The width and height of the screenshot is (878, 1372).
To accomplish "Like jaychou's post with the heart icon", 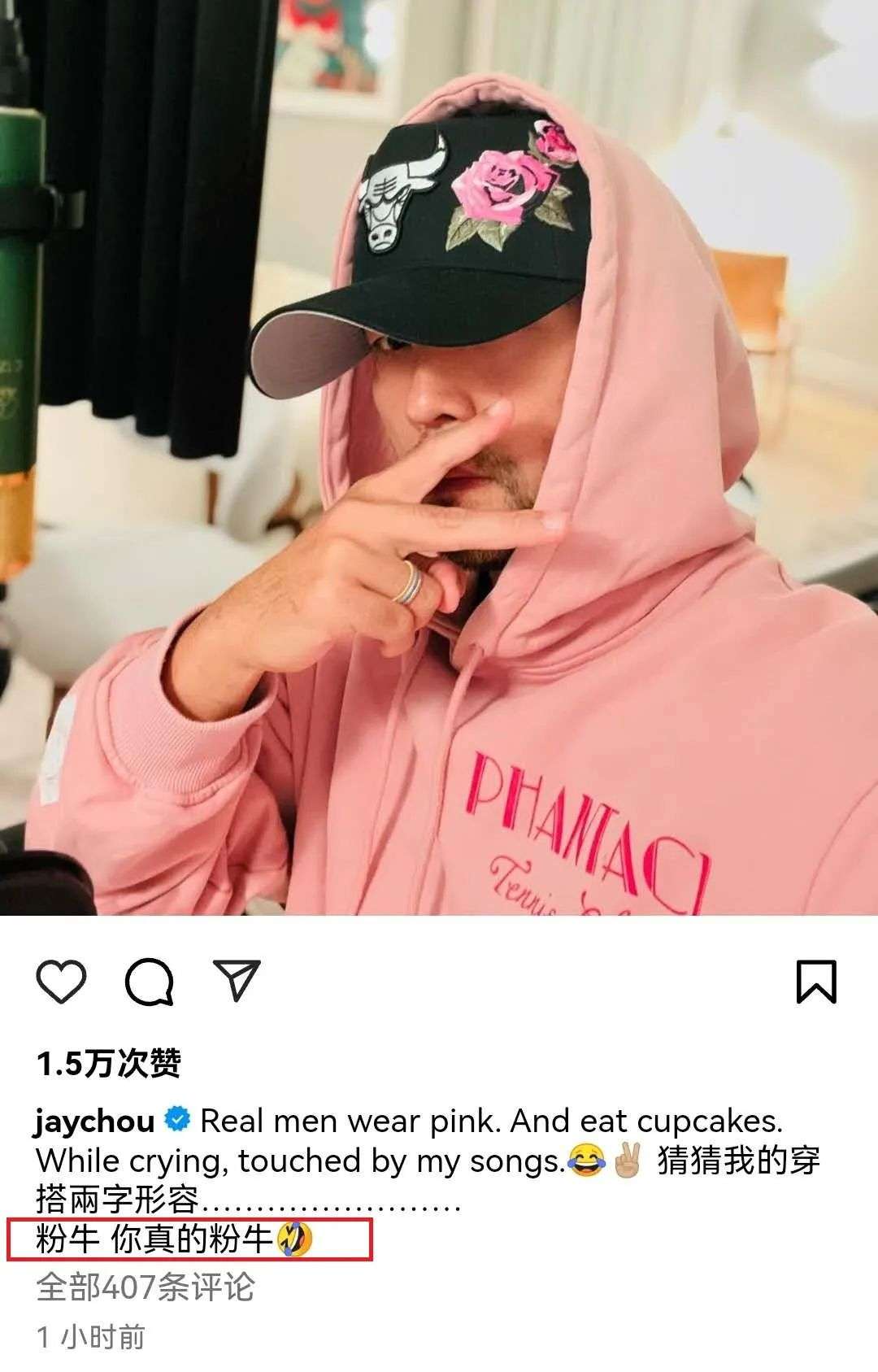I will tap(62, 982).
